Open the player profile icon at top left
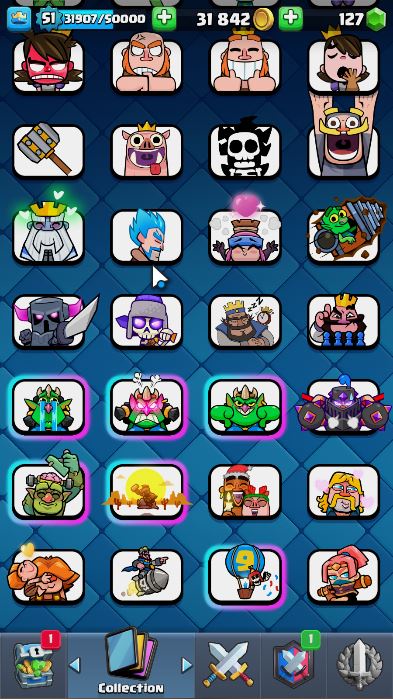This screenshot has width=393, height=699. pyautogui.click(x=19, y=18)
